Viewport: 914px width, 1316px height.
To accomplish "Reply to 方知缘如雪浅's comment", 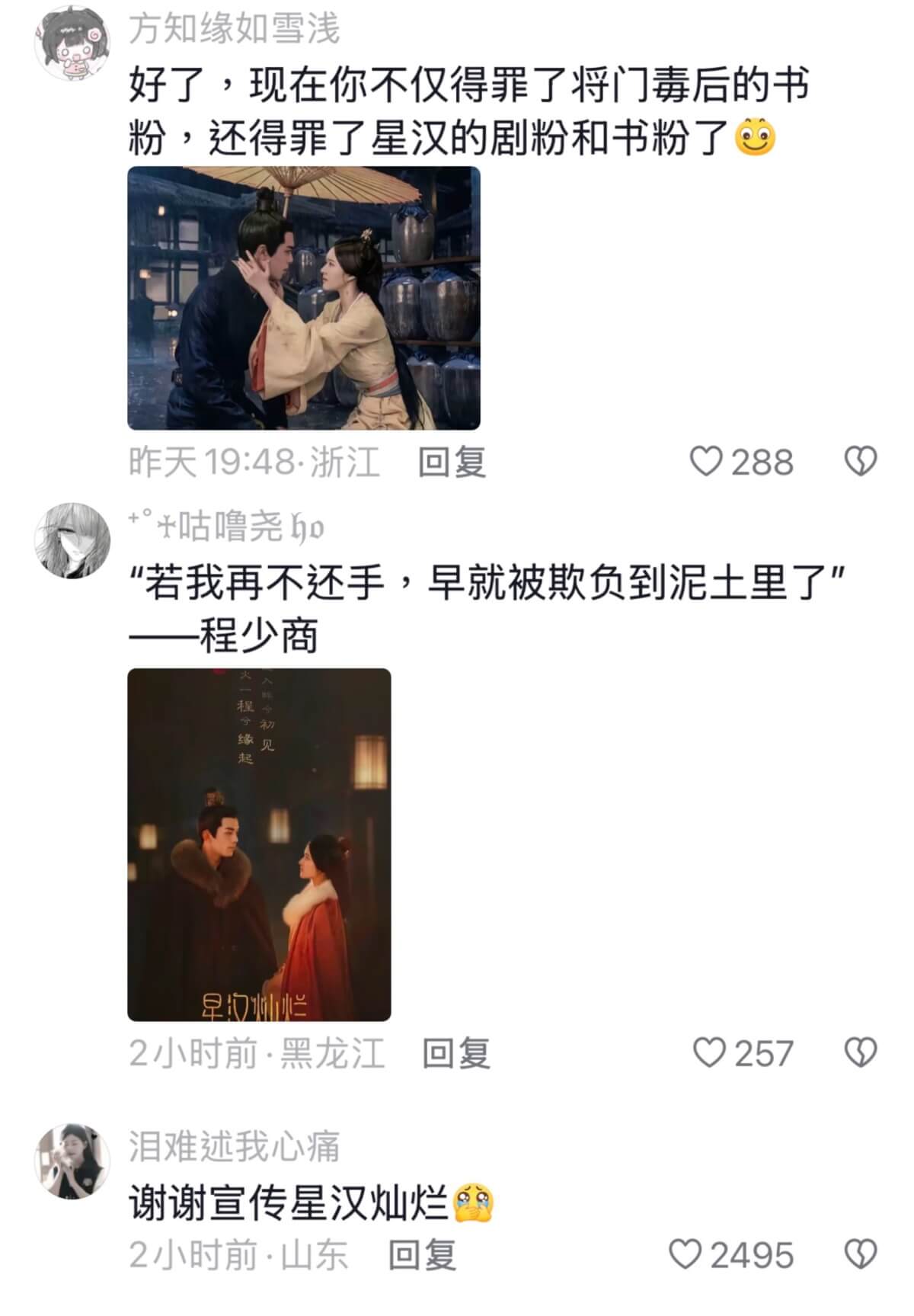I will [452, 462].
